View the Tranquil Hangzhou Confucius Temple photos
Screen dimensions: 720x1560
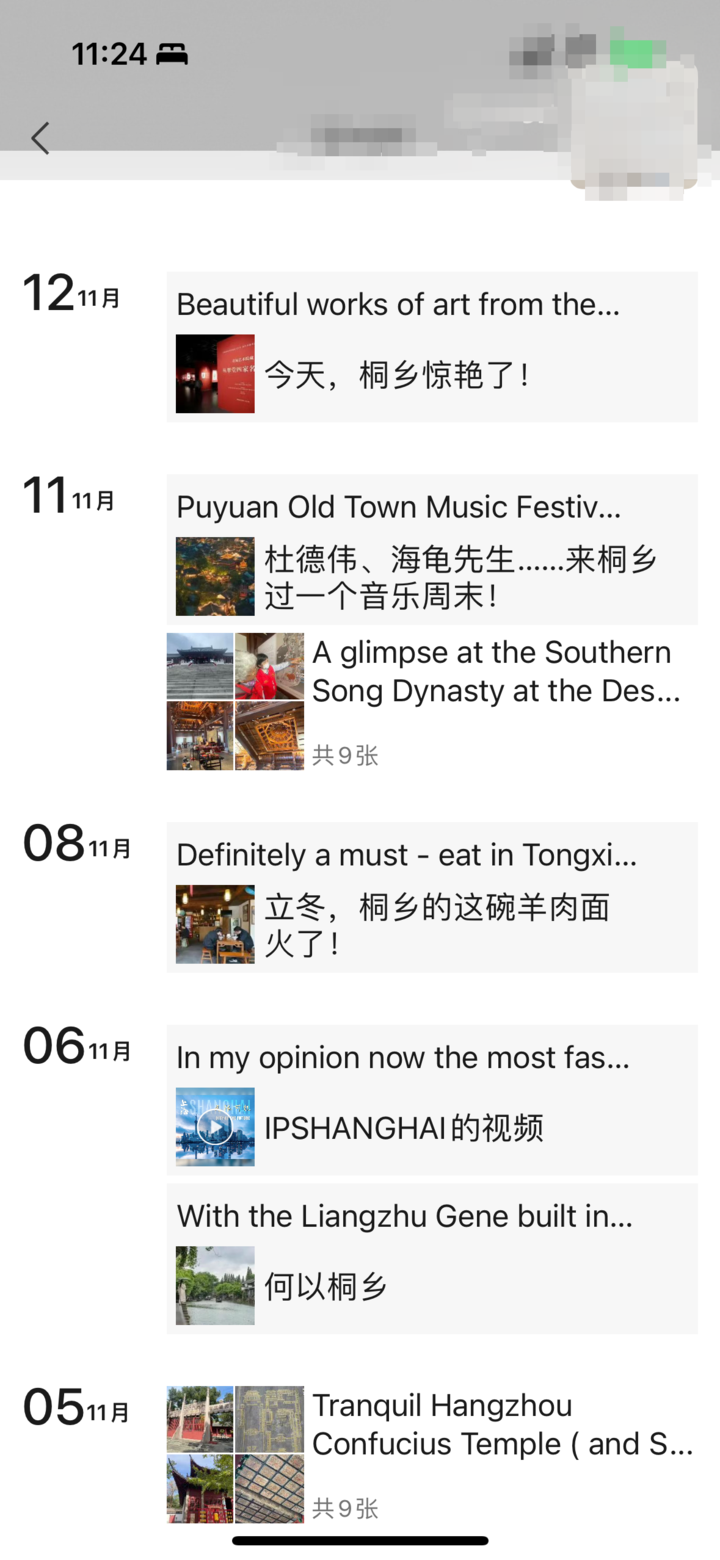tap(431, 1454)
